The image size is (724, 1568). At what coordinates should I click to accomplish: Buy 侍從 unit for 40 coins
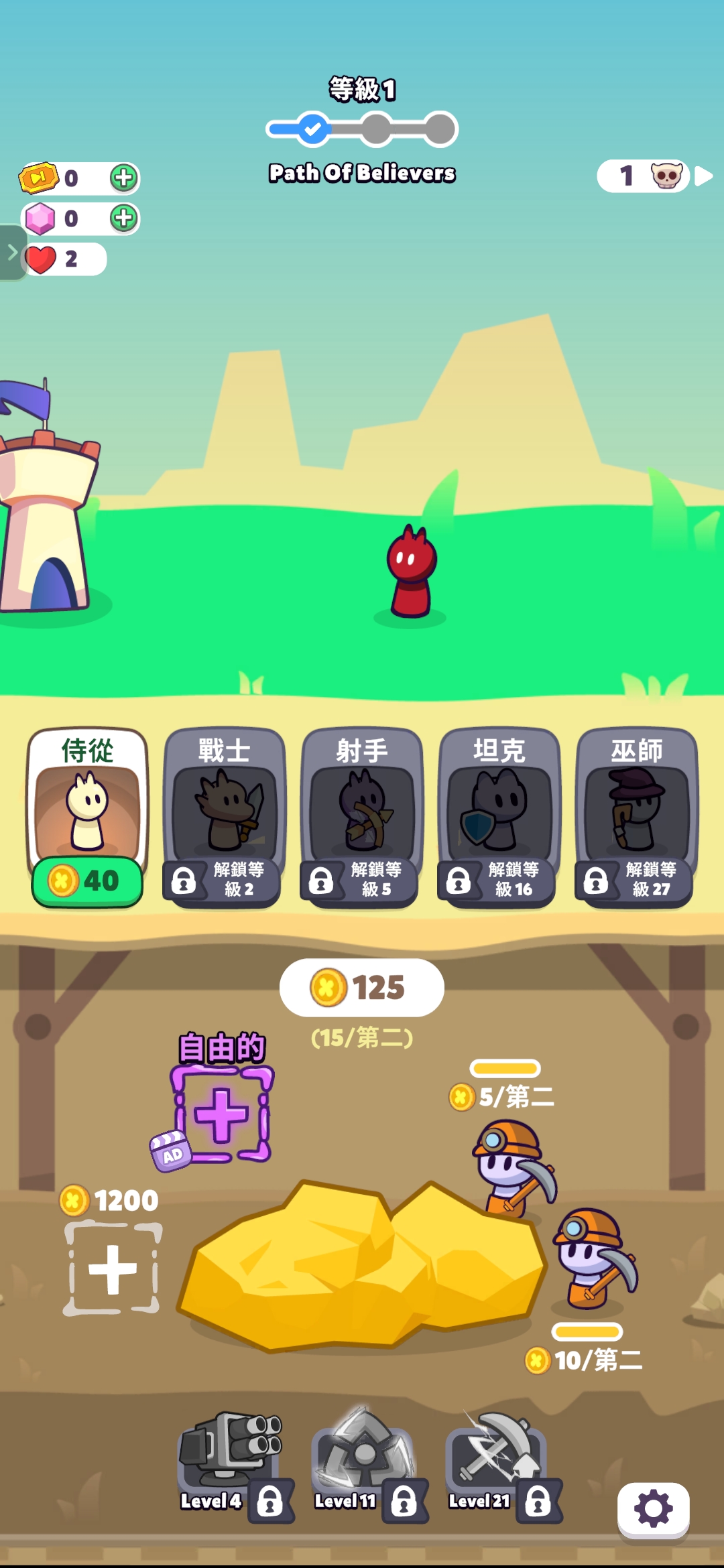click(x=87, y=881)
